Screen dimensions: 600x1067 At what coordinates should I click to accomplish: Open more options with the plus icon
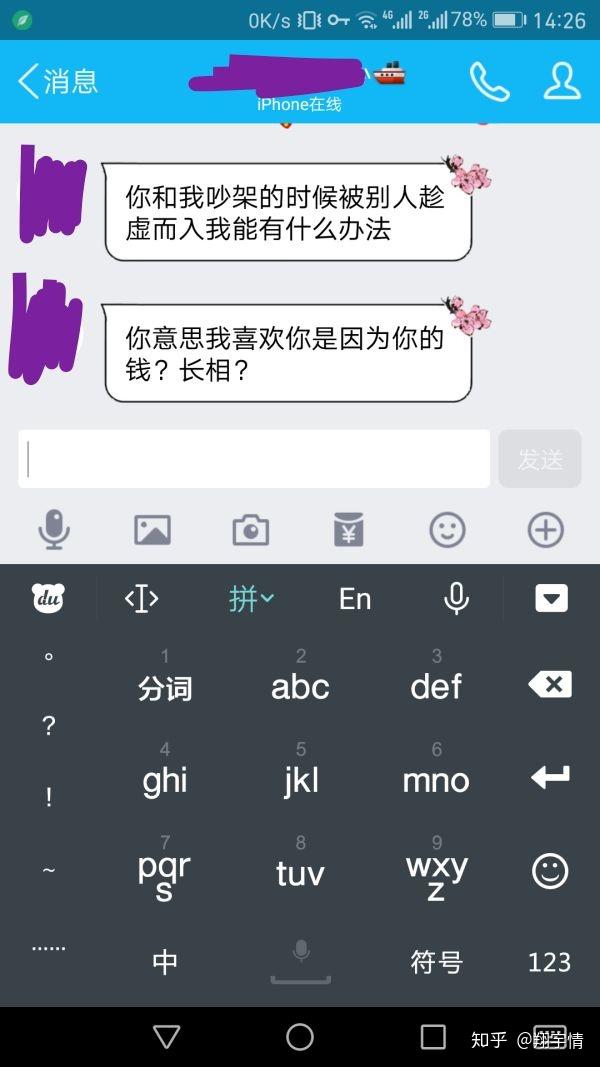click(x=546, y=529)
